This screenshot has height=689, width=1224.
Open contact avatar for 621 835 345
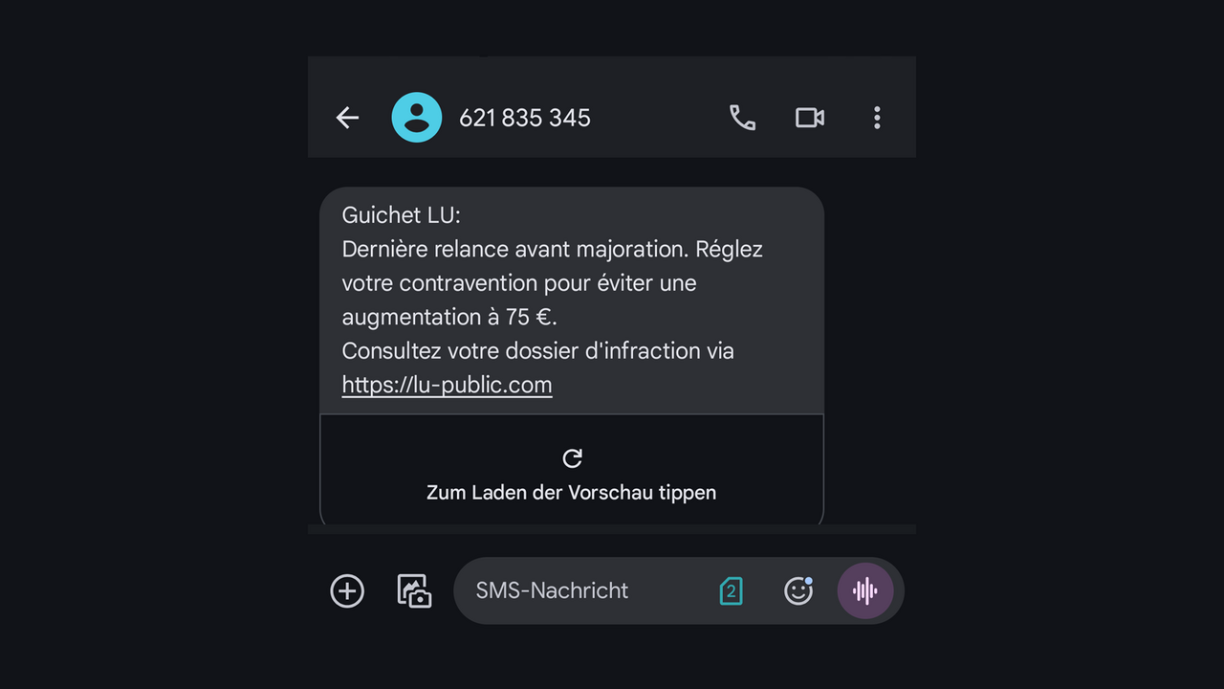pyautogui.click(x=416, y=118)
